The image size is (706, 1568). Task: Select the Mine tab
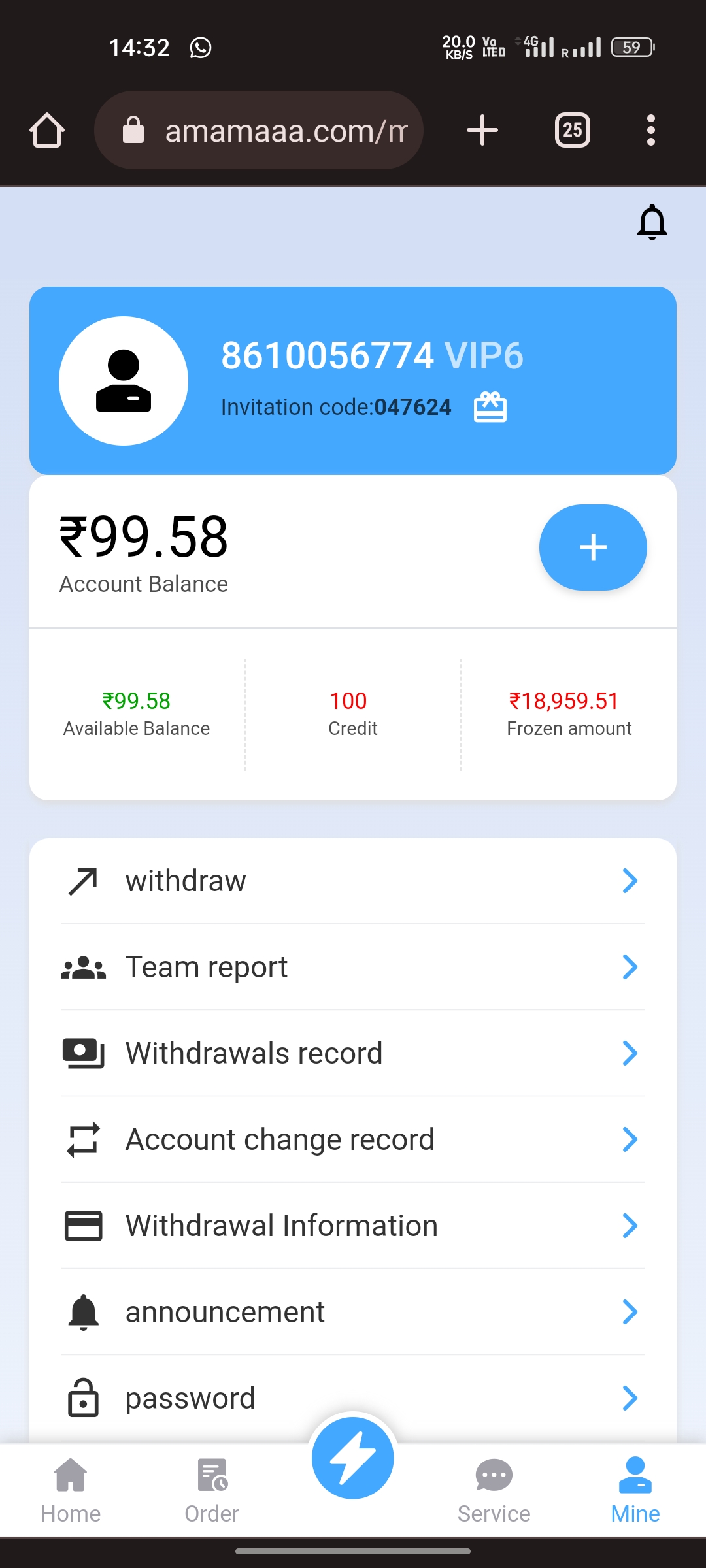pos(635,1491)
